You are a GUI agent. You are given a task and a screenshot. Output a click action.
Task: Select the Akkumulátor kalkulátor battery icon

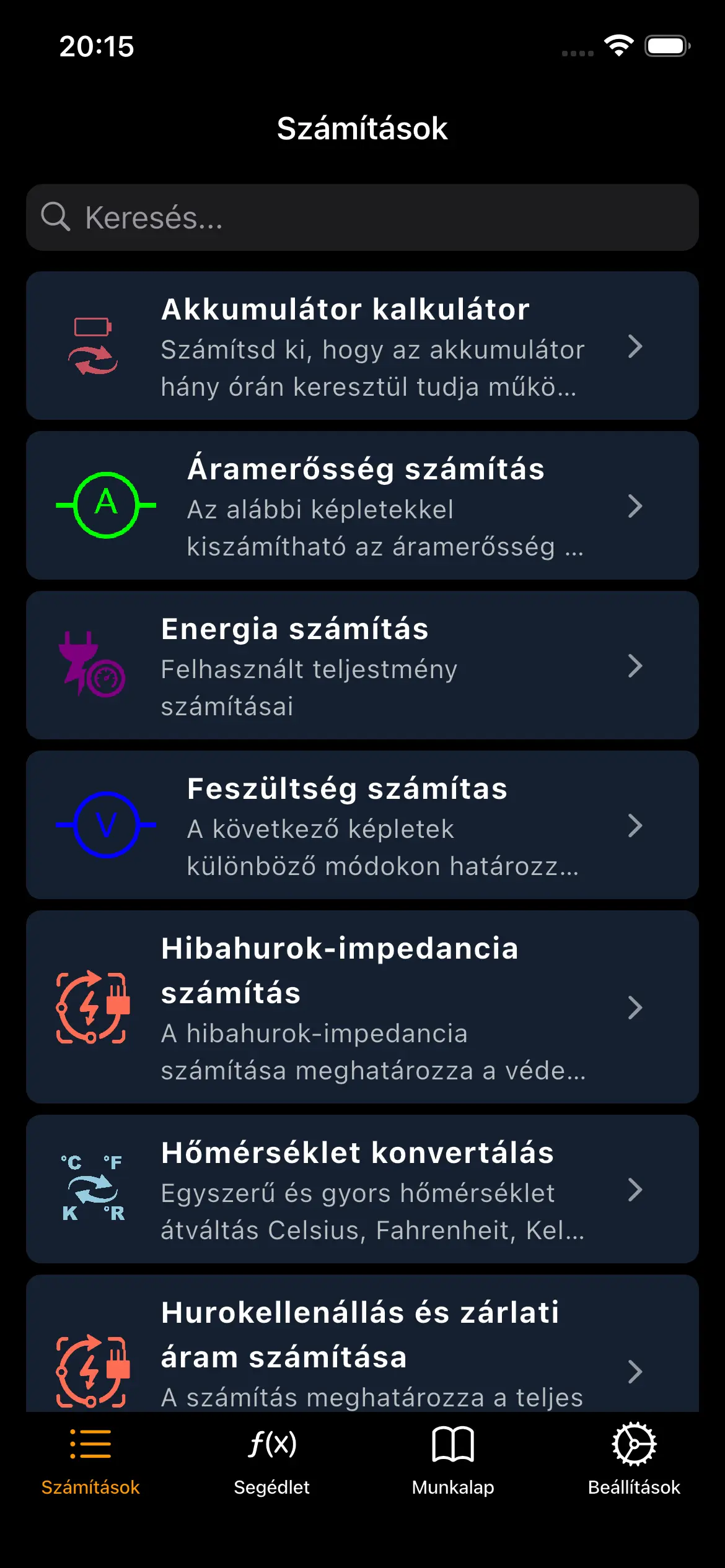(x=92, y=346)
